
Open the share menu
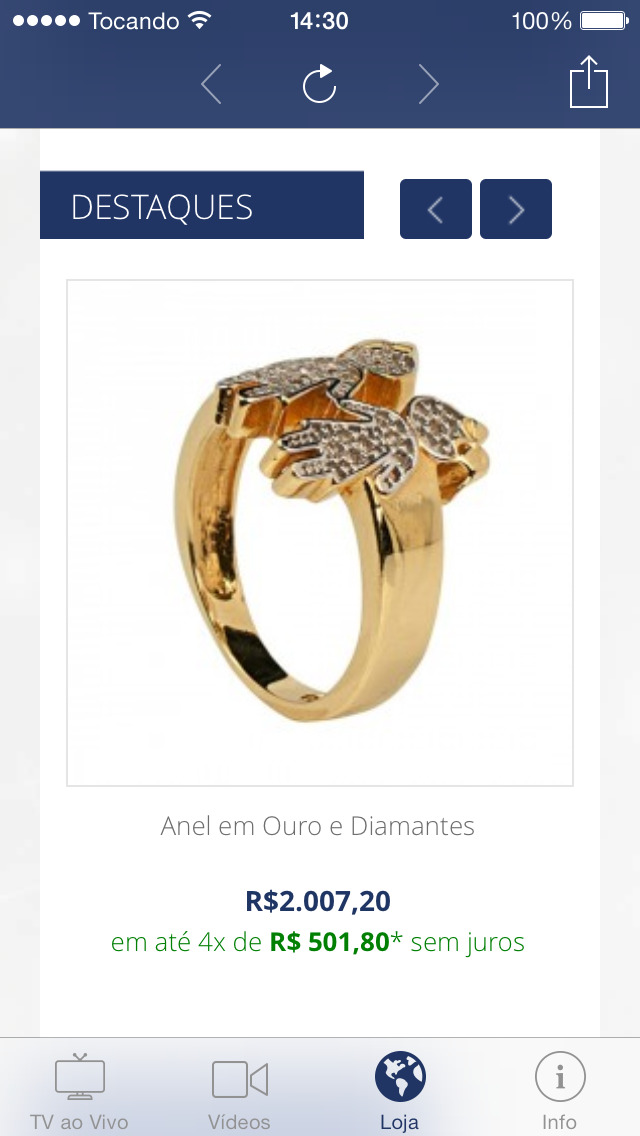point(589,82)
